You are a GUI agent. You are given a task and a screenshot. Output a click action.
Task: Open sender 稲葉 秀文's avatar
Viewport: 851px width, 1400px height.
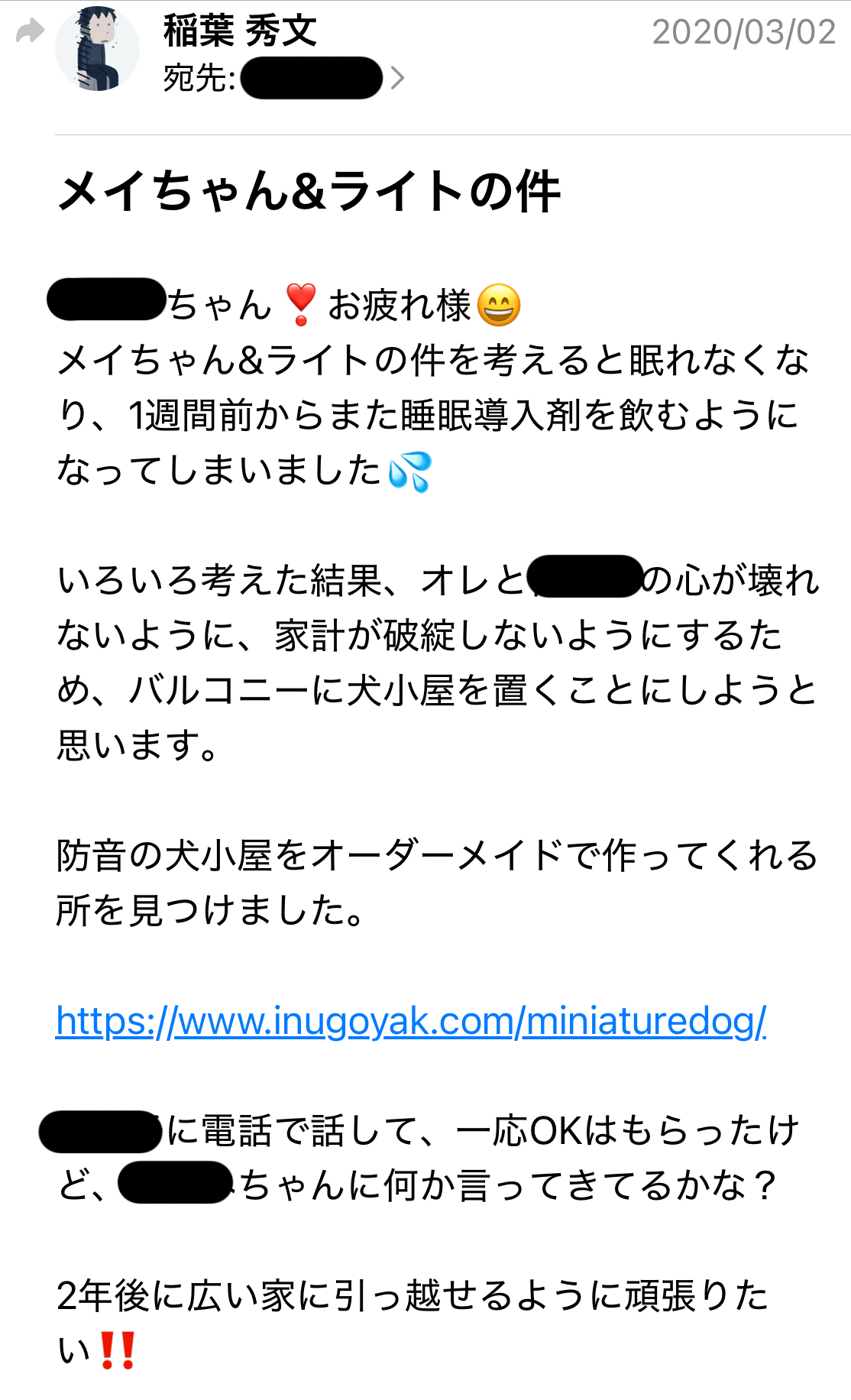tap(99, 49)
